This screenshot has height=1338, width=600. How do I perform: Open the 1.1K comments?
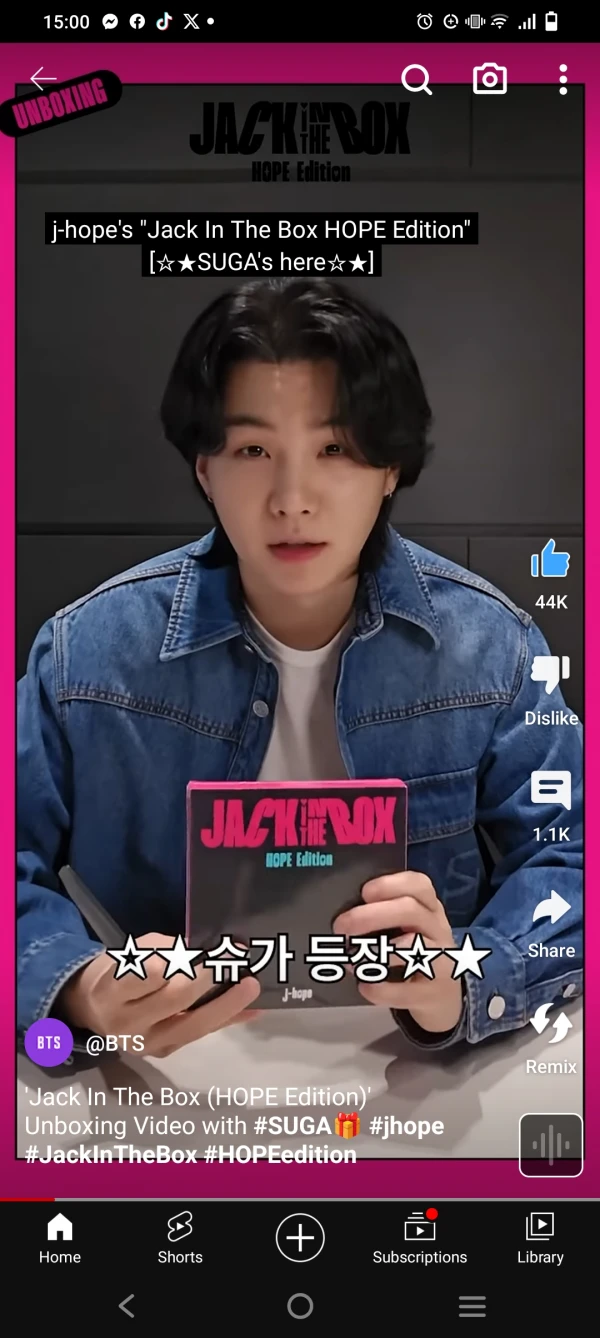(x=550, y=793)
